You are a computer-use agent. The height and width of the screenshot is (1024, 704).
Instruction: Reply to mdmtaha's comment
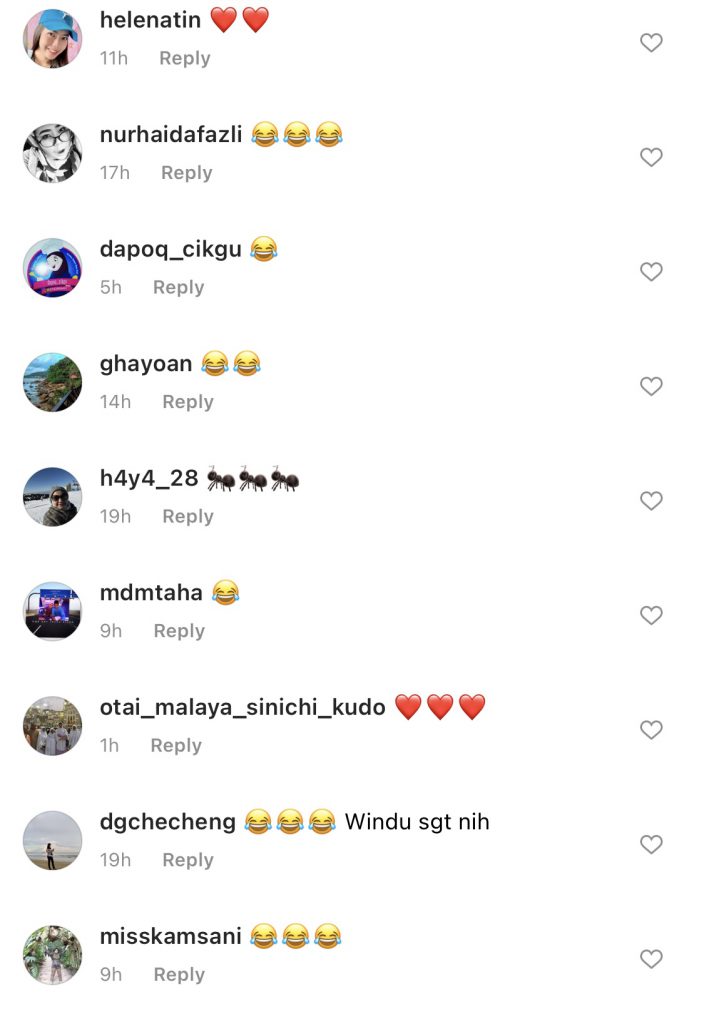click(x=178, y=631)
